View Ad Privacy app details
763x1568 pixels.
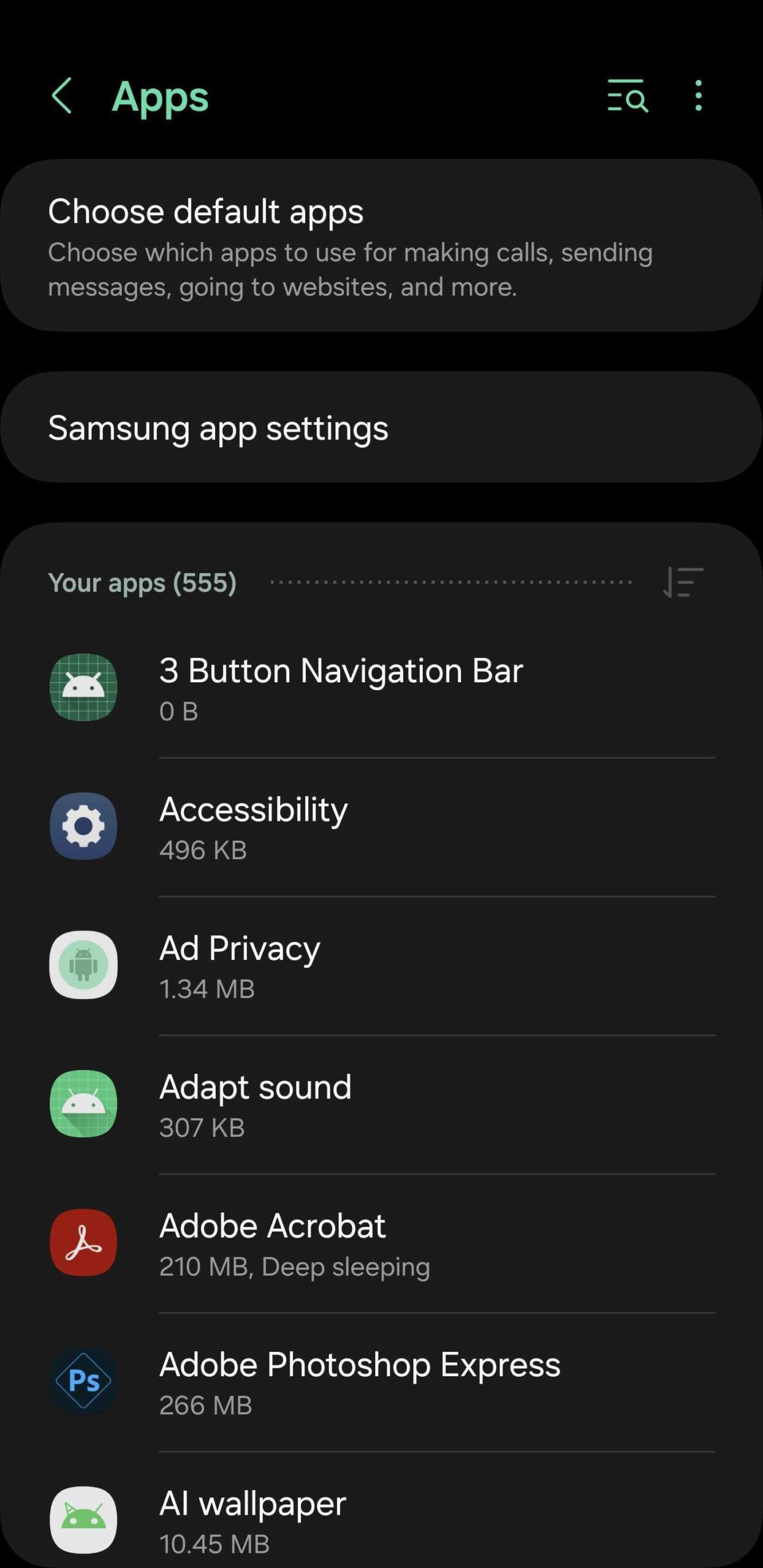(381, 966)
